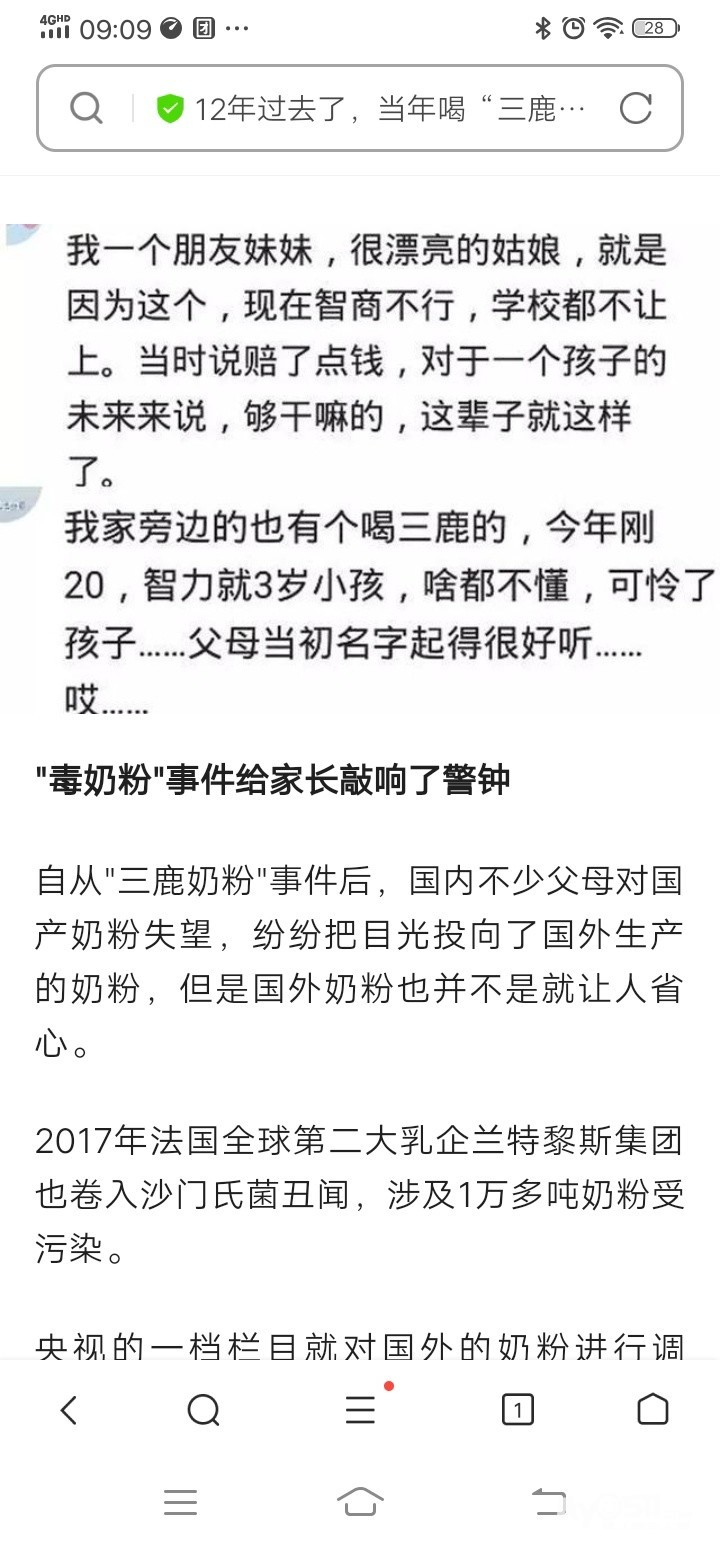The height and width of the screenshot is (1544, 720).
Task: Tap the address bar showing the article title
Action: pyautogui.click(x=389, y=108)
